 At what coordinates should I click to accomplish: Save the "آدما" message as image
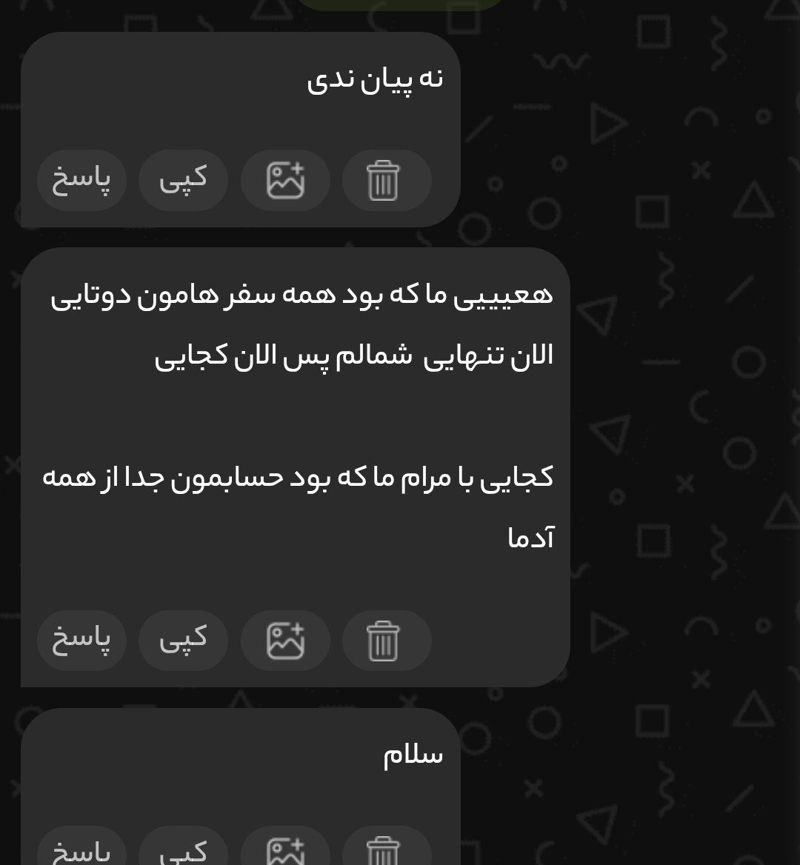(285, 640)
